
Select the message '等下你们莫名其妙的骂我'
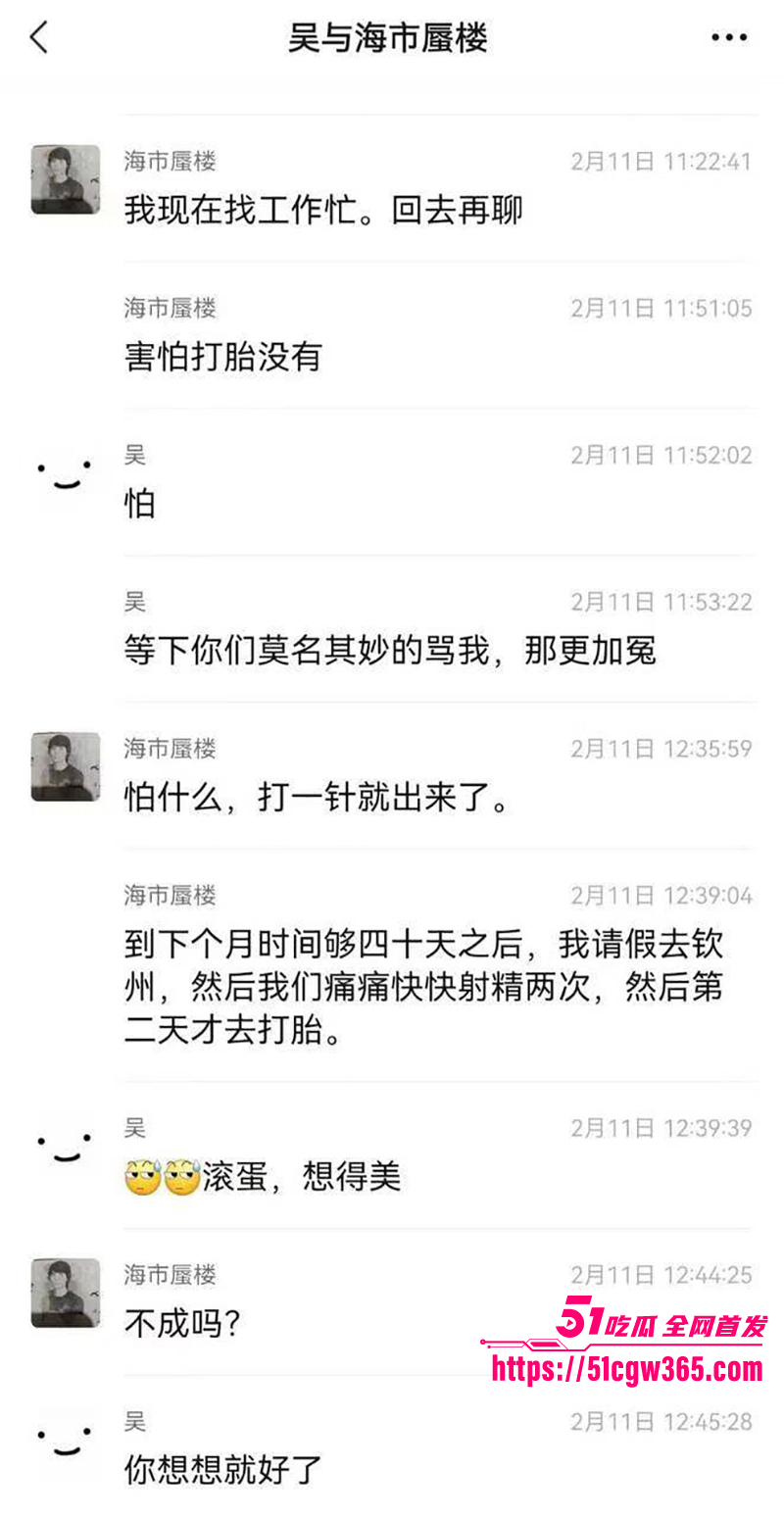(392, 652)
